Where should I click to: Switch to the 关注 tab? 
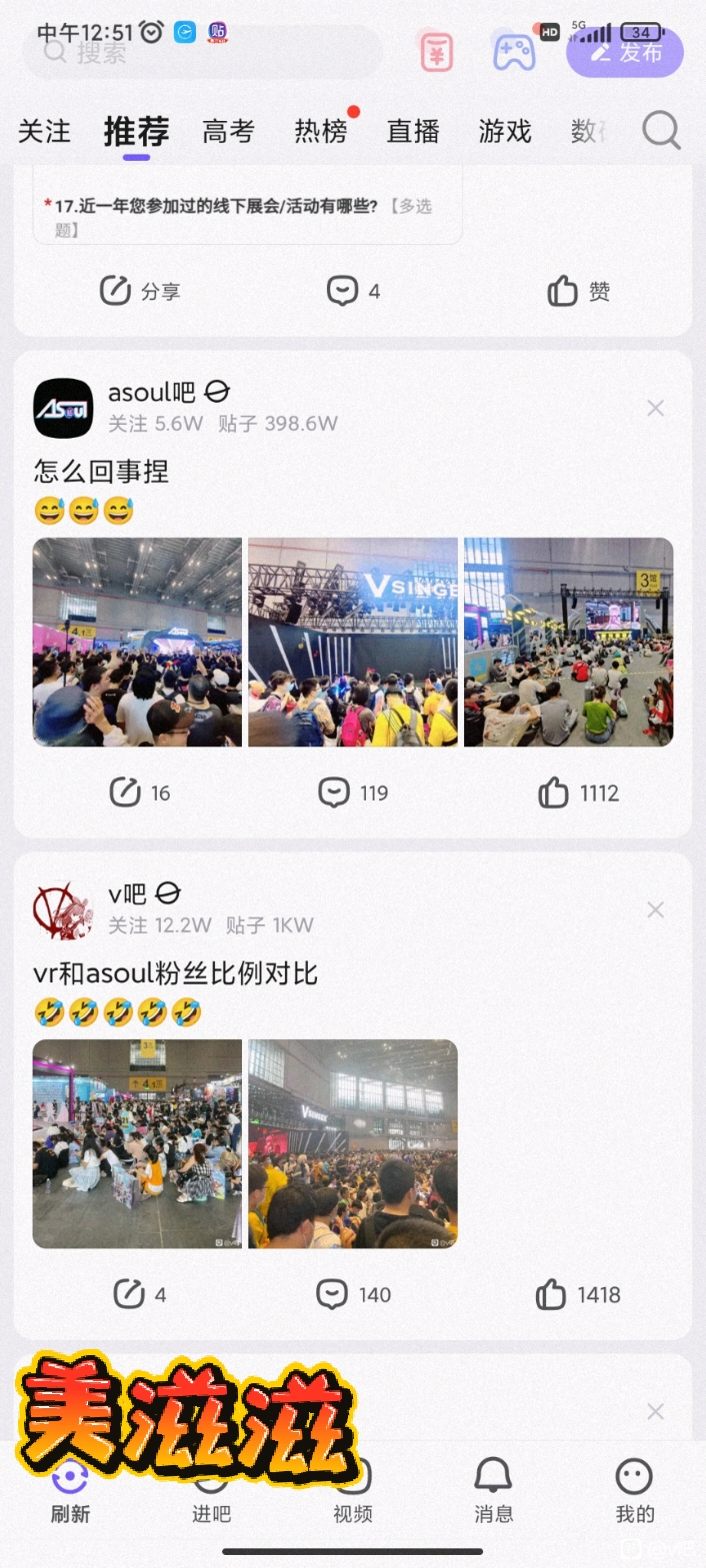pos(44,131)
